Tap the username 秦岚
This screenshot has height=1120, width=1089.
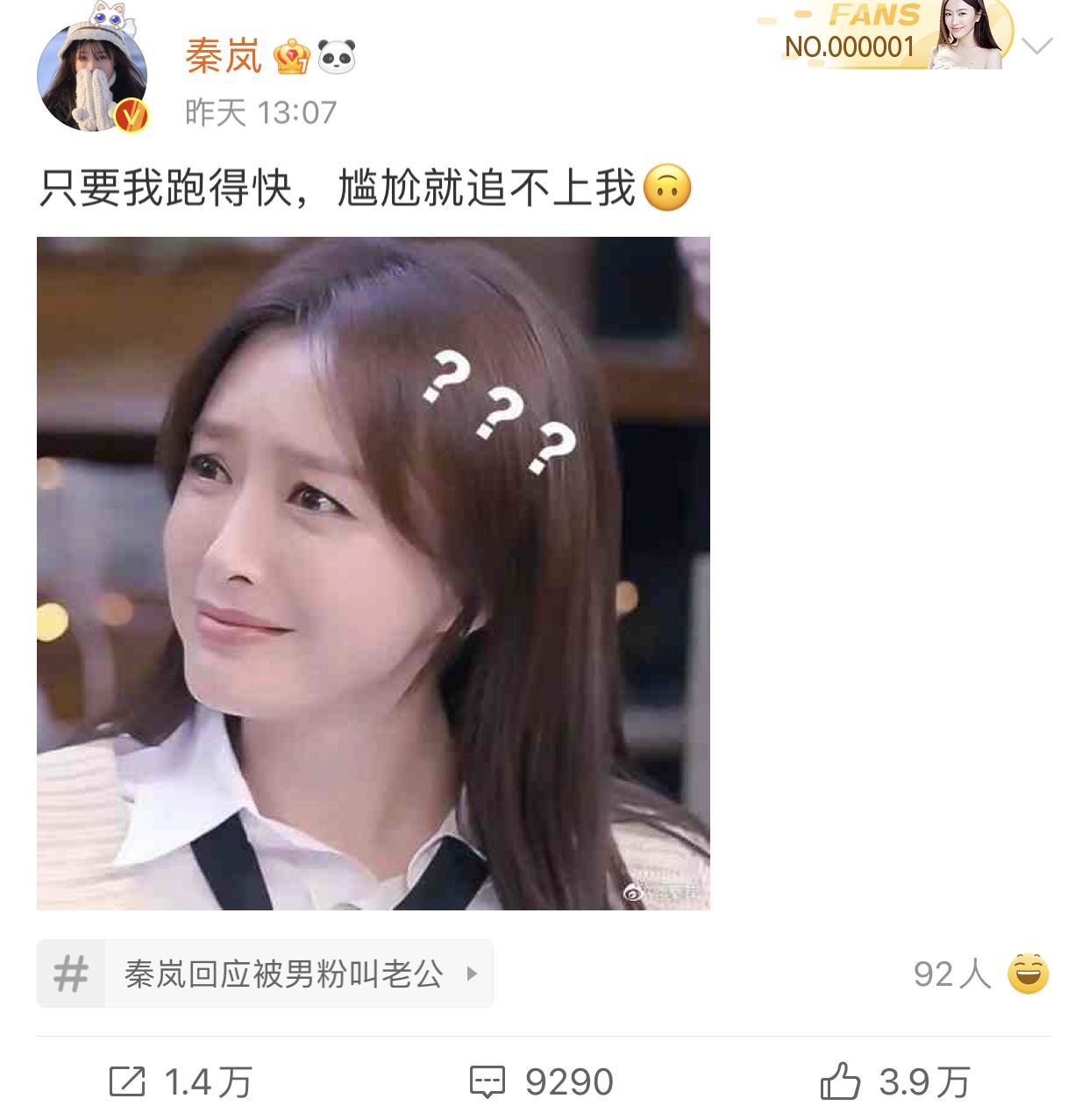[224, 57]
